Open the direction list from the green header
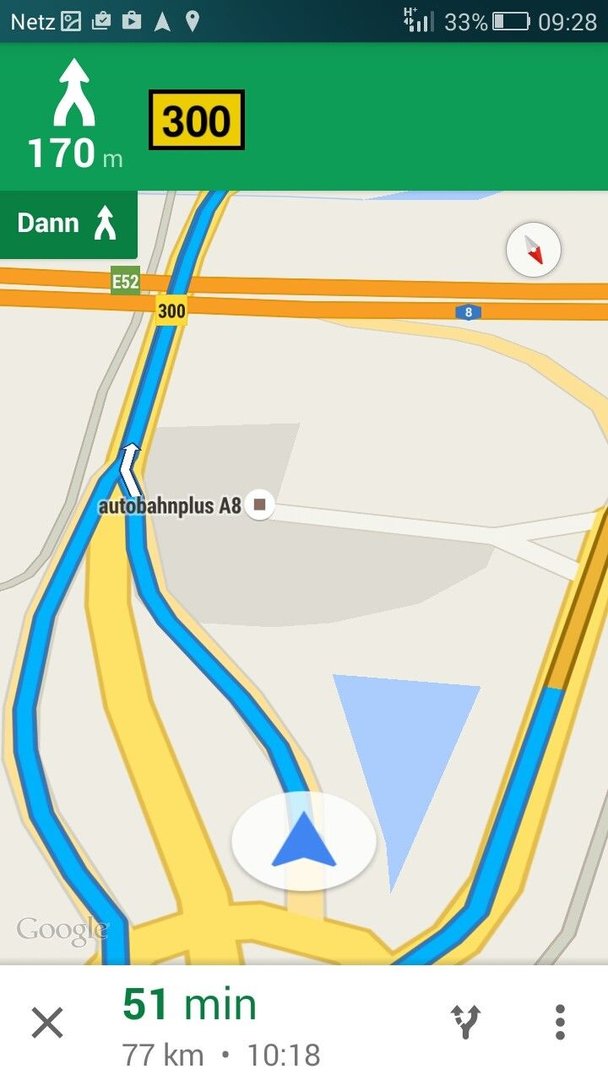 (304, 116)
